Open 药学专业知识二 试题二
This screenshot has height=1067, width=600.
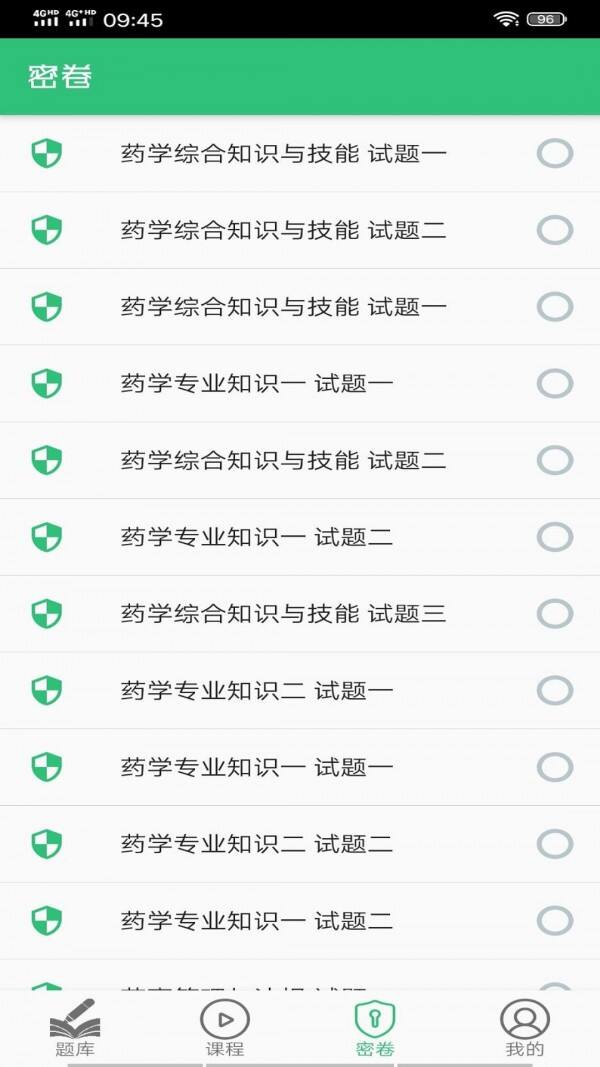coord(300,844)
